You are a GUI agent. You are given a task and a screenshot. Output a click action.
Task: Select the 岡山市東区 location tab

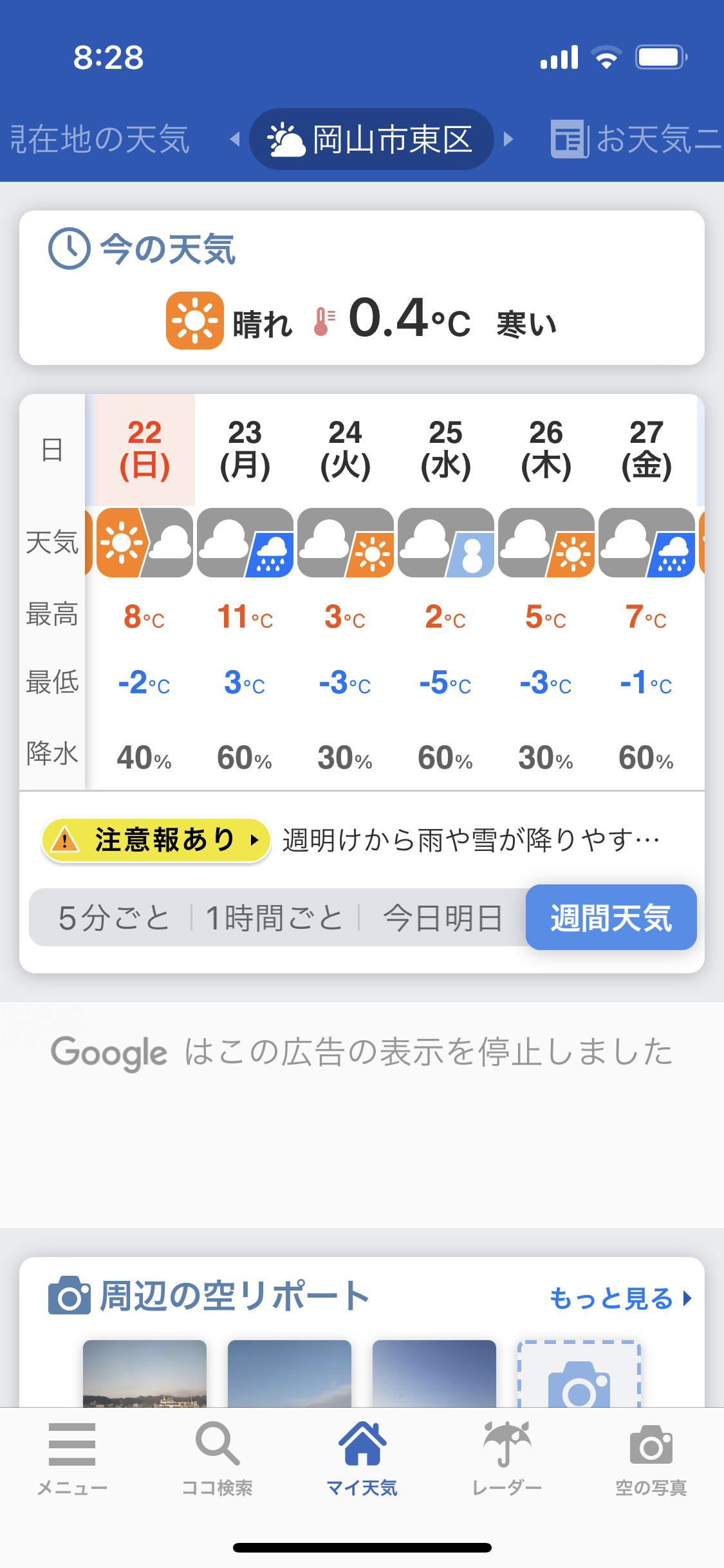pyautogui.click(x=371, y=139)
